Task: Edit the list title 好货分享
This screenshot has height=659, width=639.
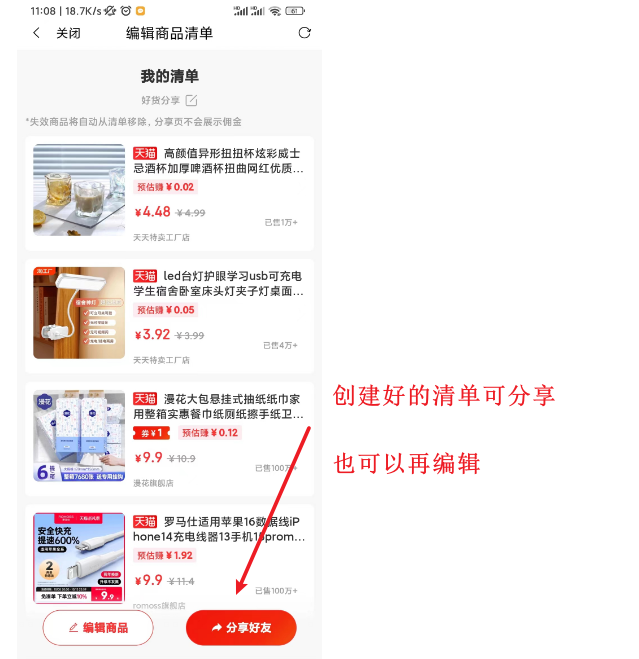Action: 191,100
